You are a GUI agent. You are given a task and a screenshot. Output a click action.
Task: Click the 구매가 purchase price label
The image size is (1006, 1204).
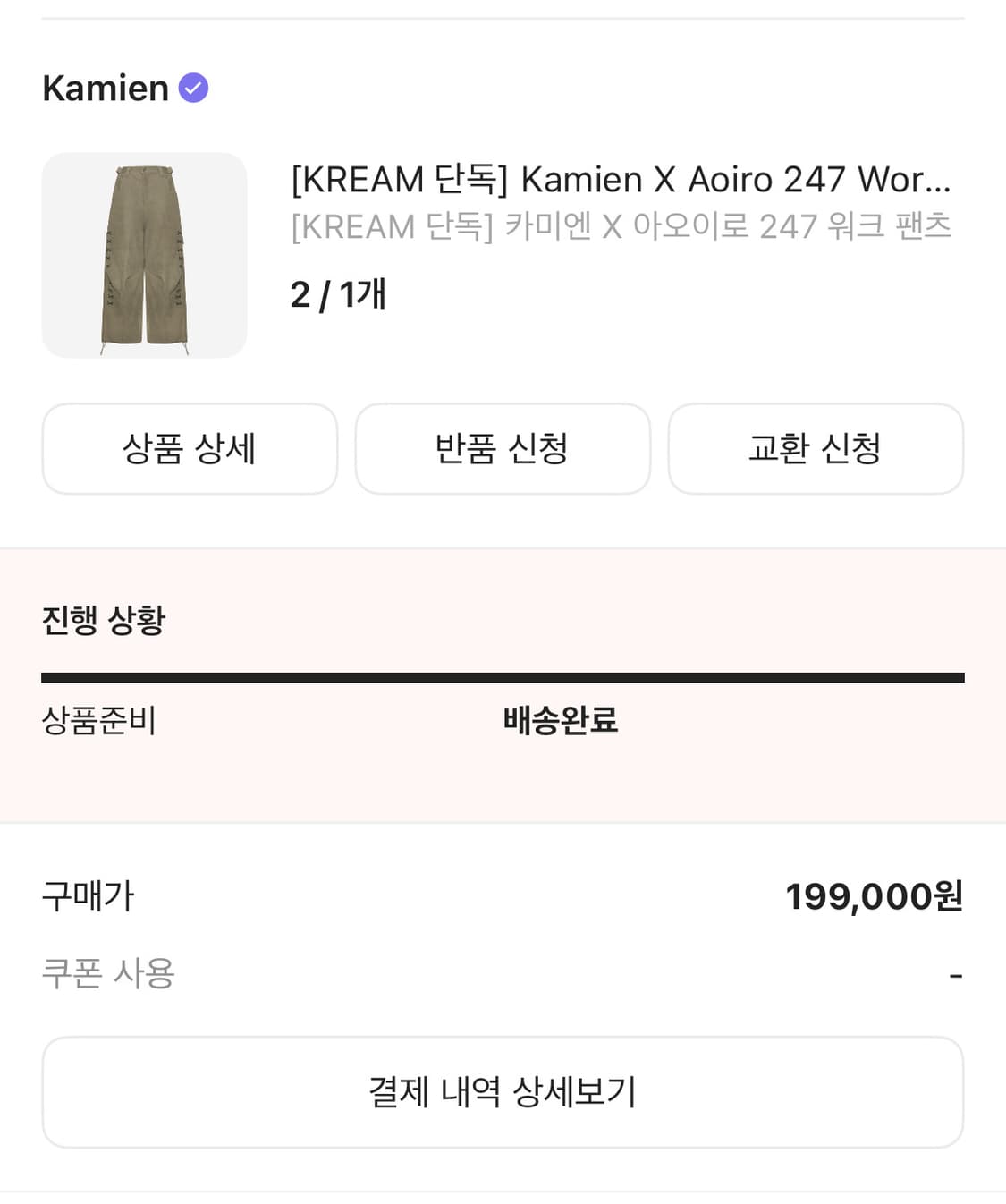pos(87,897)
